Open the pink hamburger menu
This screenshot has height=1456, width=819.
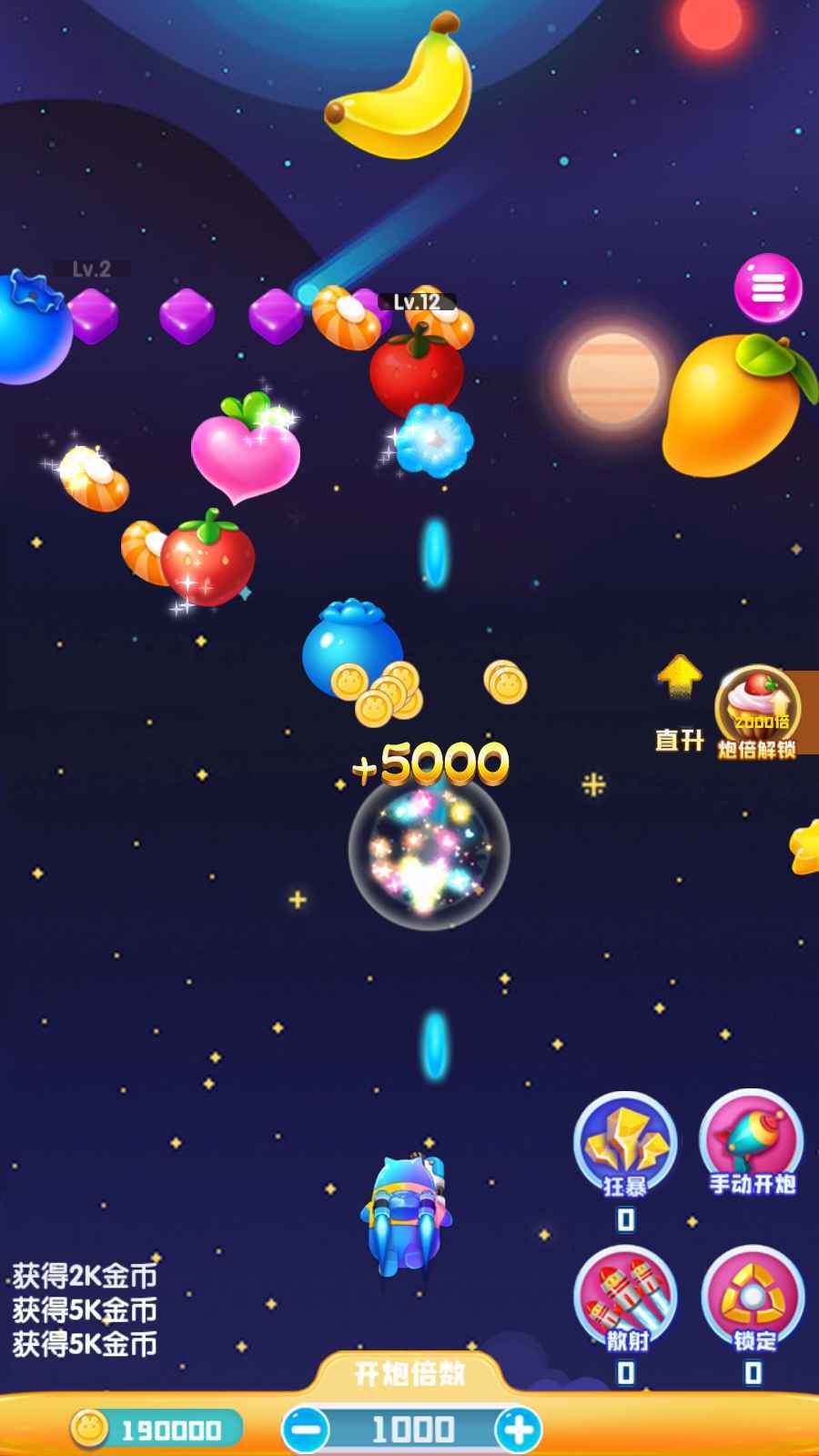tap(767, 288)
